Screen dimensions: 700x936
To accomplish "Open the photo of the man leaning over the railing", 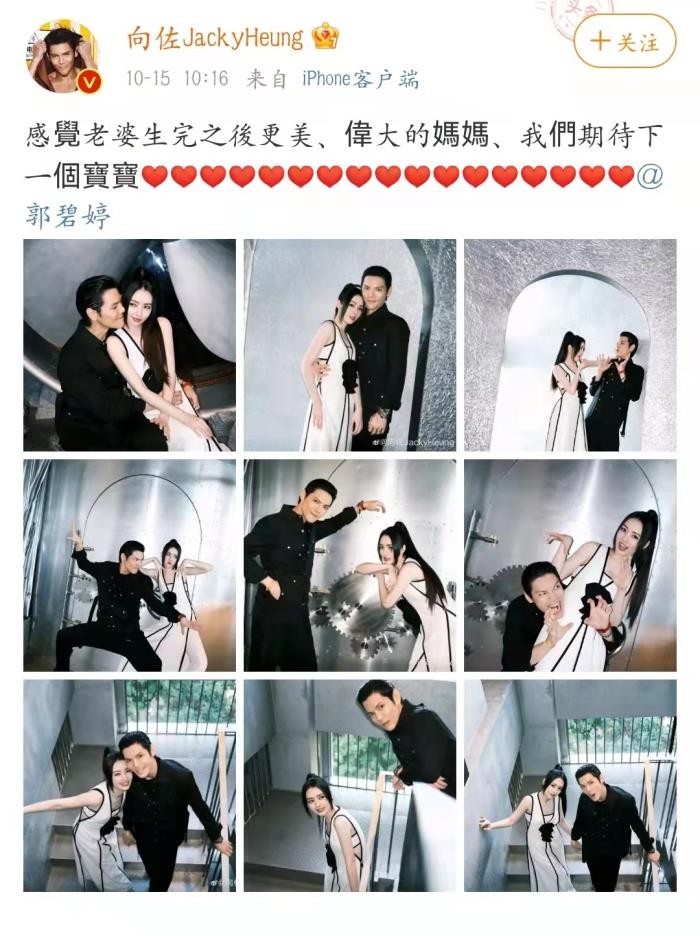I will (x=350, y=785).
